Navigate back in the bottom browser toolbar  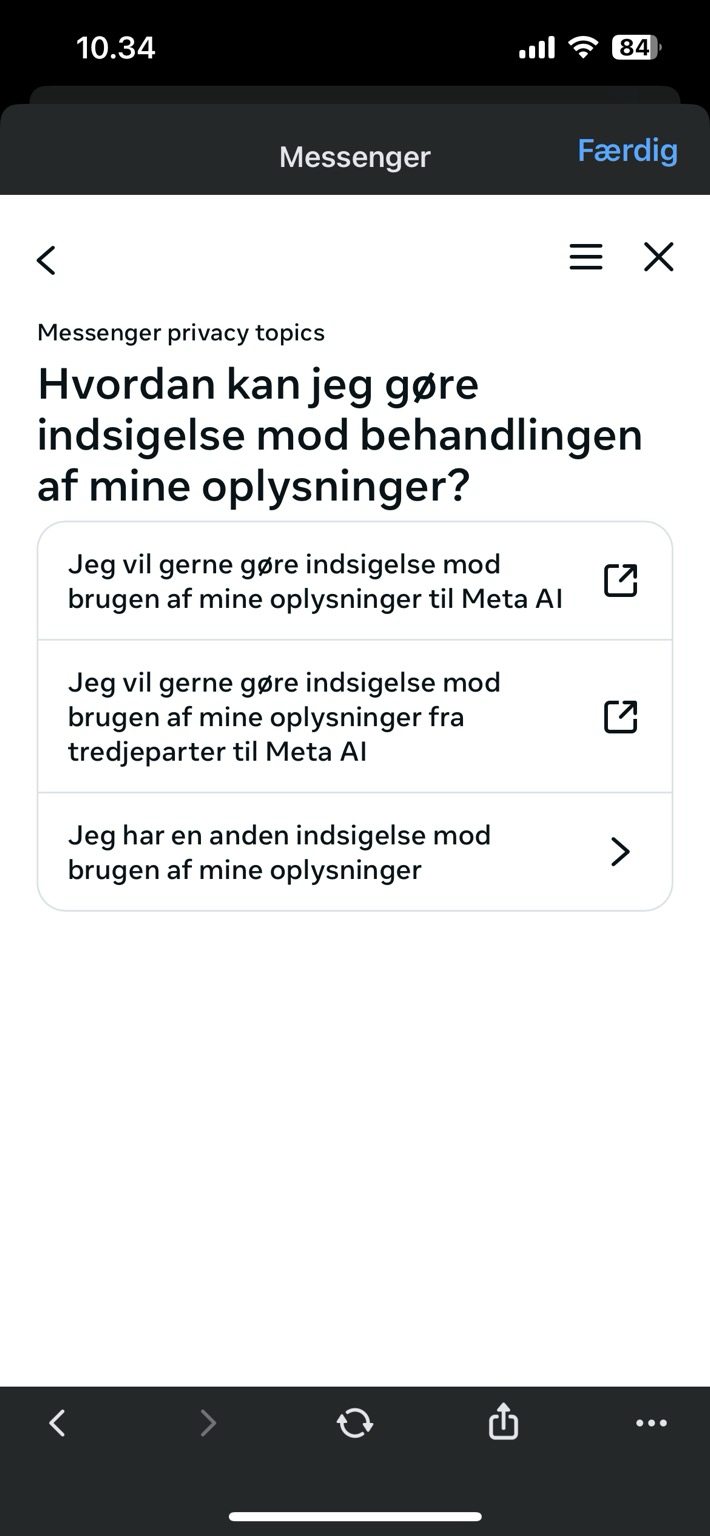tap(57, 1422)
